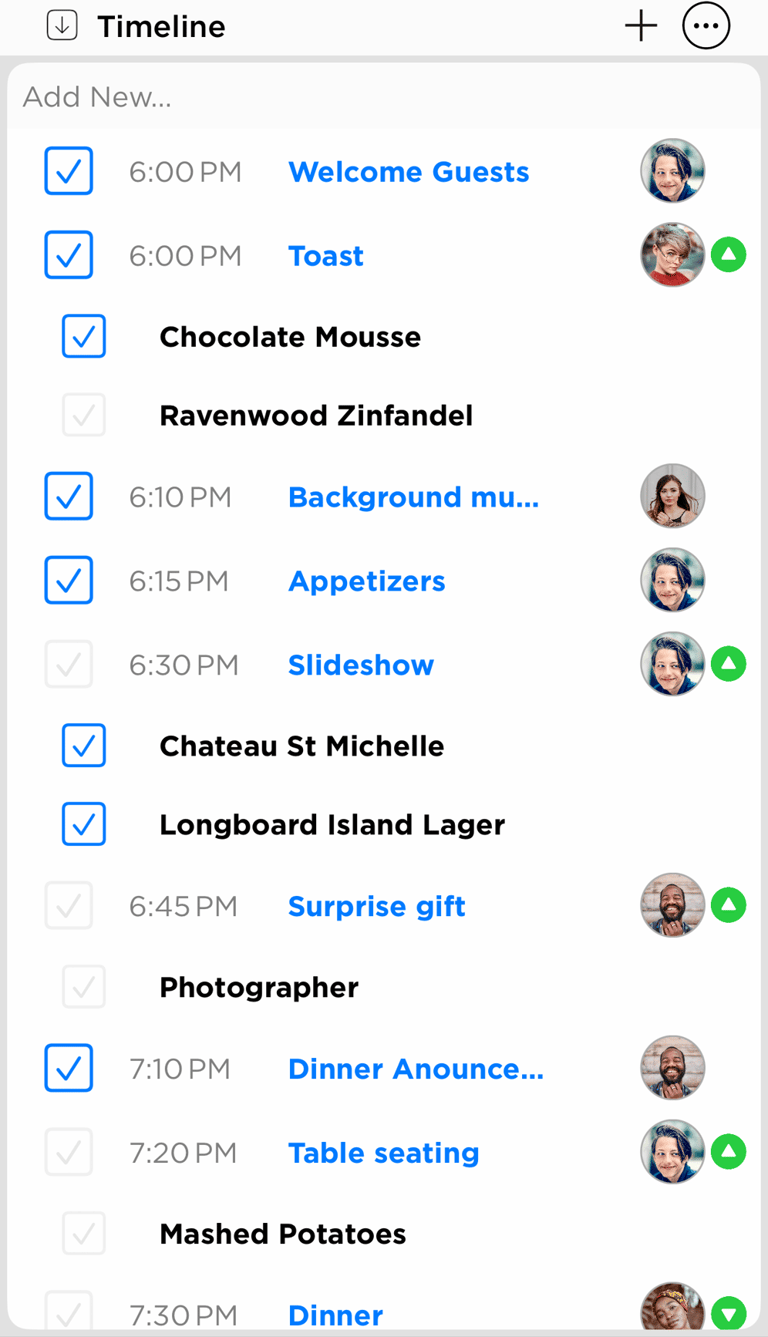The image size is (768, 1337).
Task: Check the Mashed Potatoes checkbox
Action: [84, 1233]
